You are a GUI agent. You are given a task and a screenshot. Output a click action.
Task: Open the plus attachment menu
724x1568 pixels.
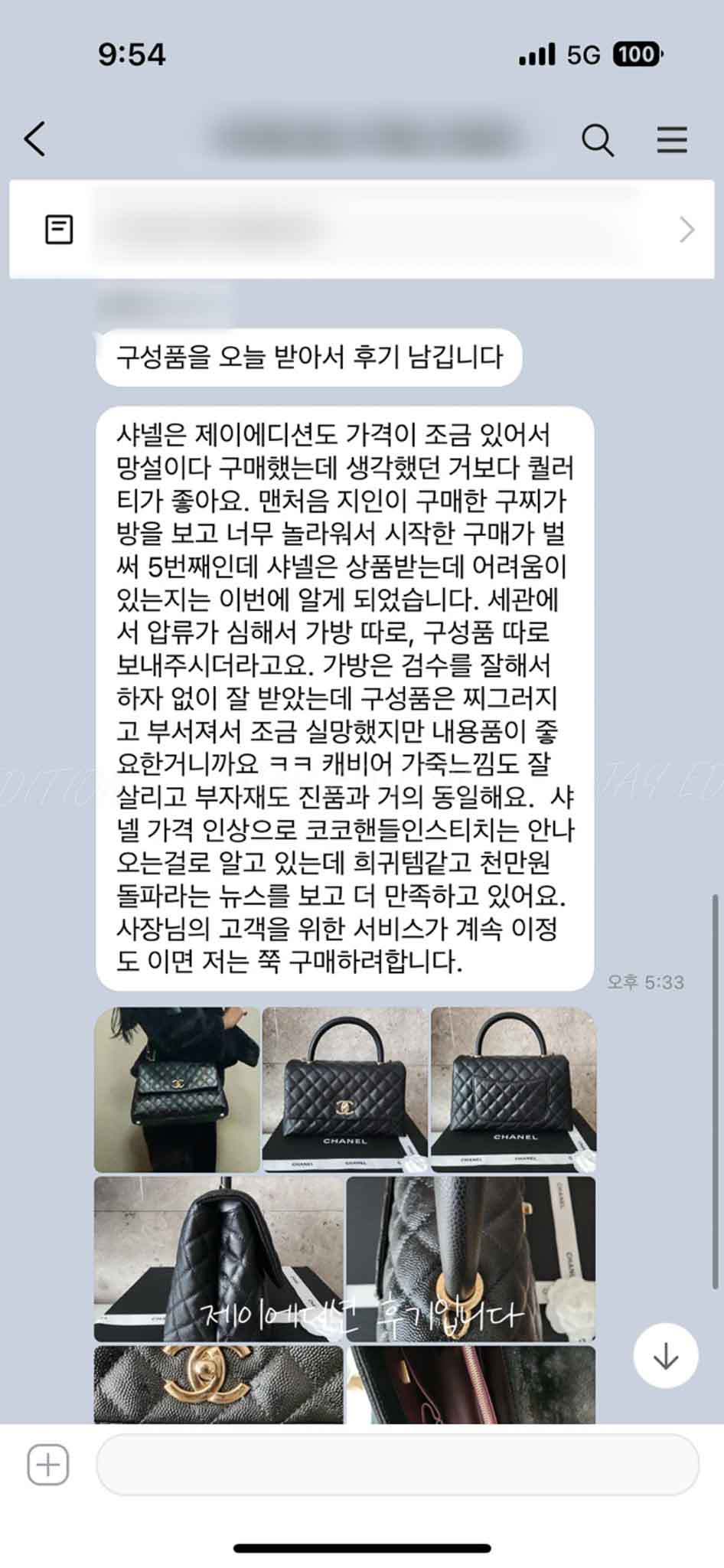point(48,1465)
